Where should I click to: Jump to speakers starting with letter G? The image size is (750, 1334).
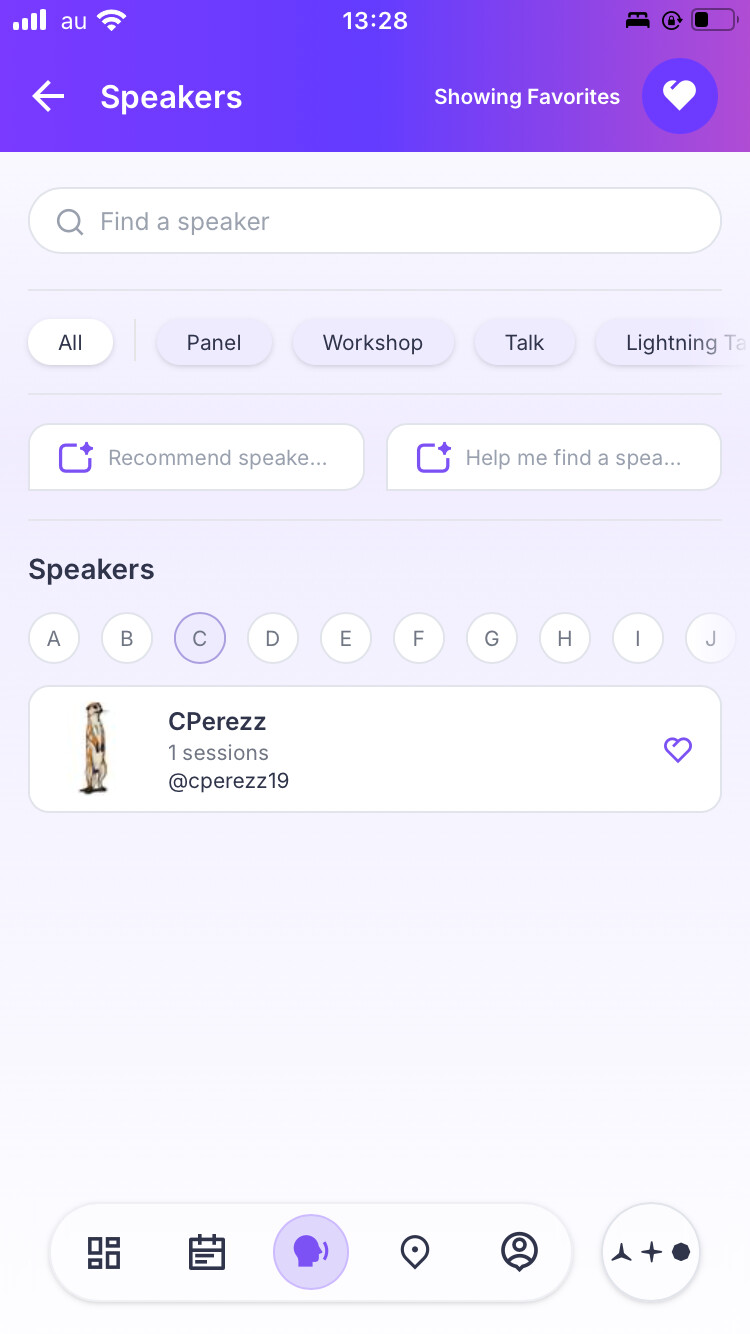(492, 638)
